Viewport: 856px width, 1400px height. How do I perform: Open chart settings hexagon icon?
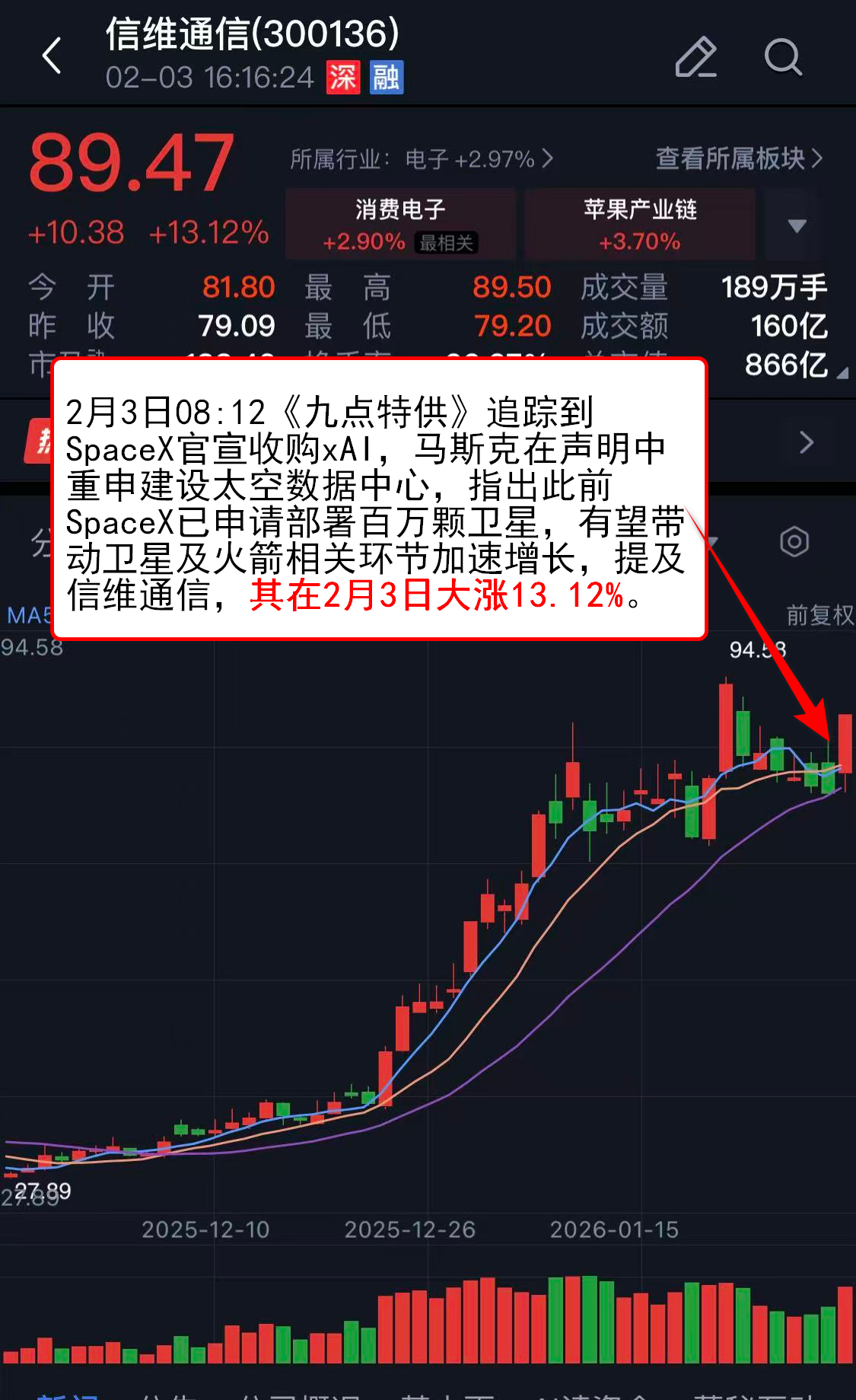click(794, 542)
